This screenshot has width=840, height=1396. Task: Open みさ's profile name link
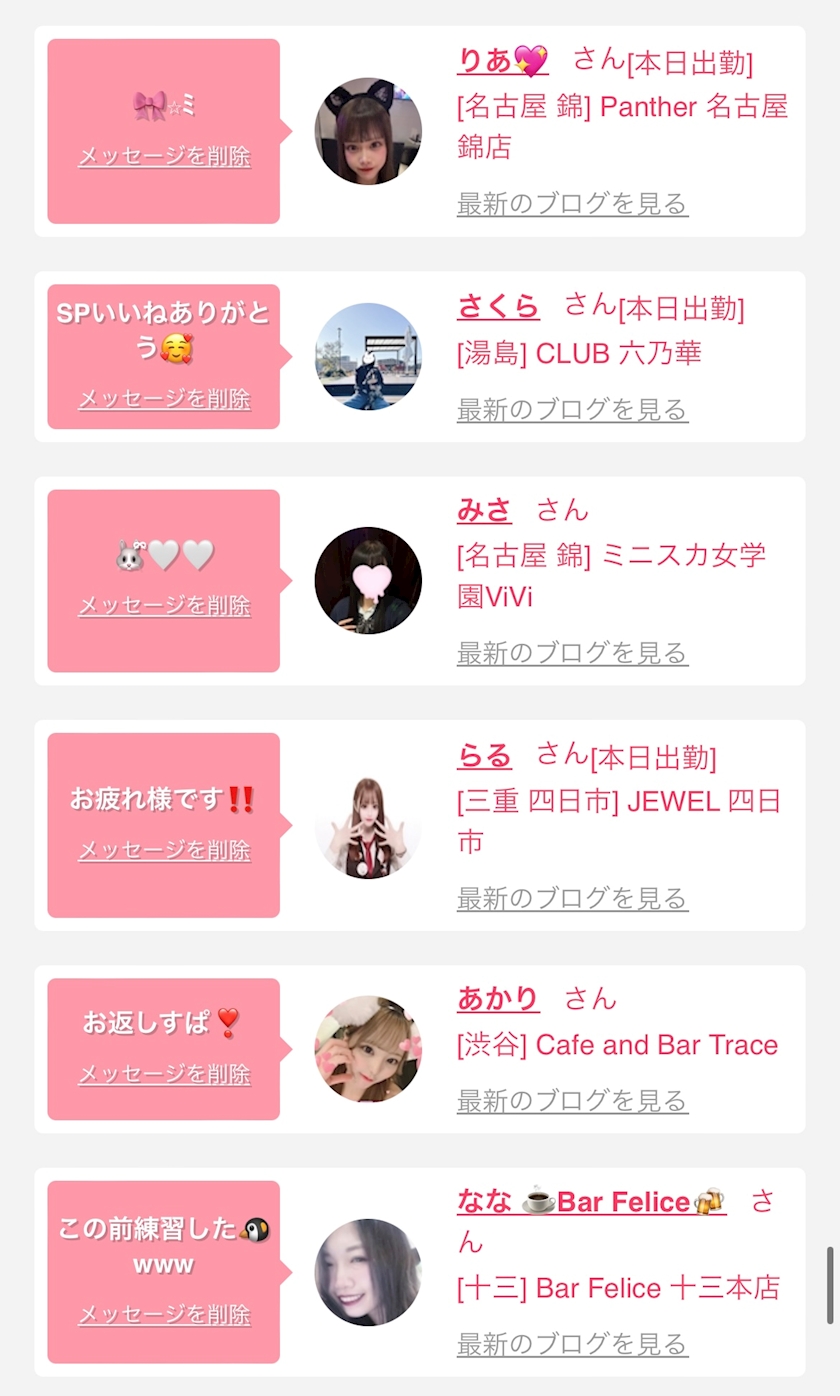point(484,510)
